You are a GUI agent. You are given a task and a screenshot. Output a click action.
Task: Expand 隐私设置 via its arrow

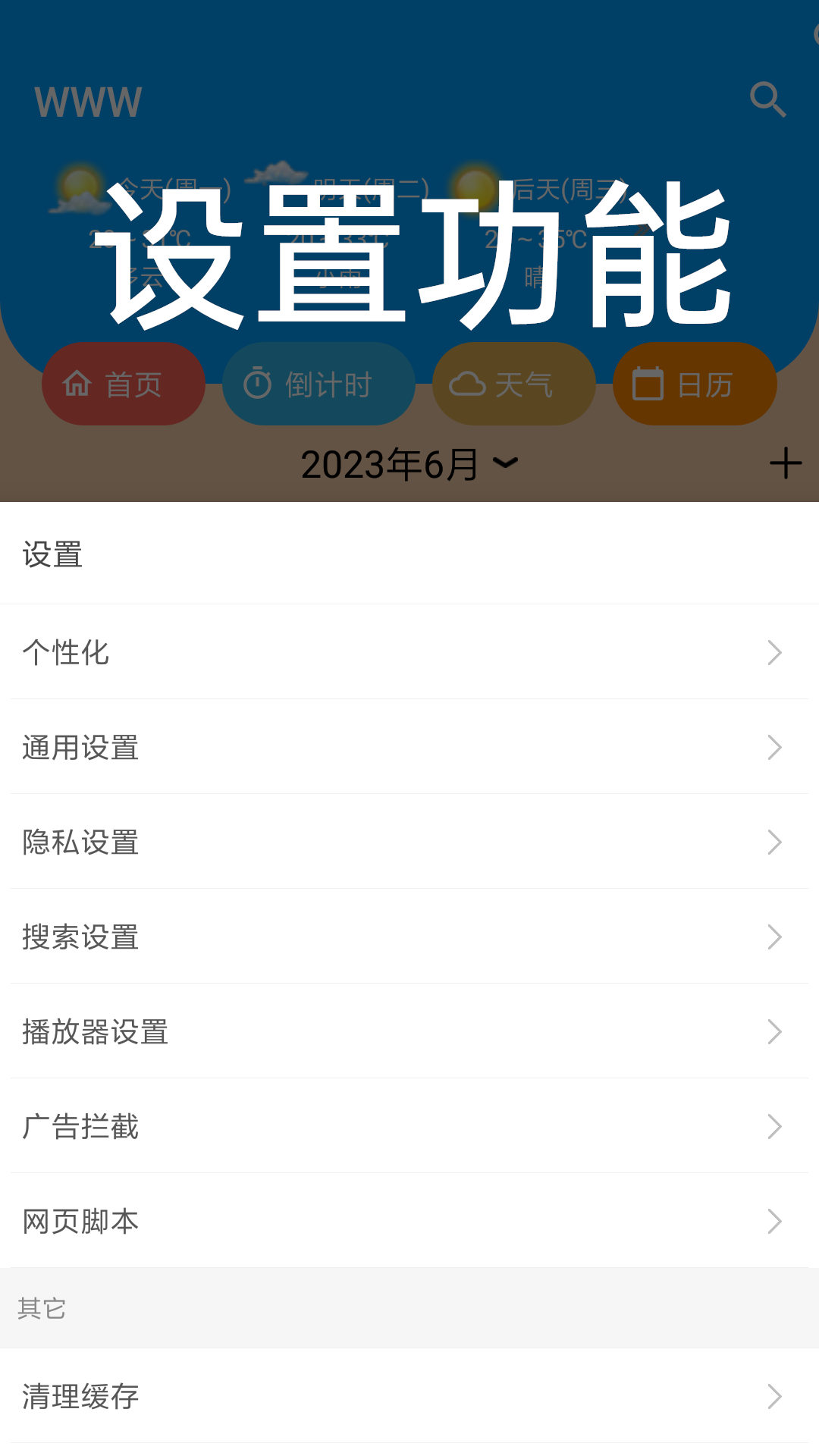pyautogui.click(x=774, y=843)
